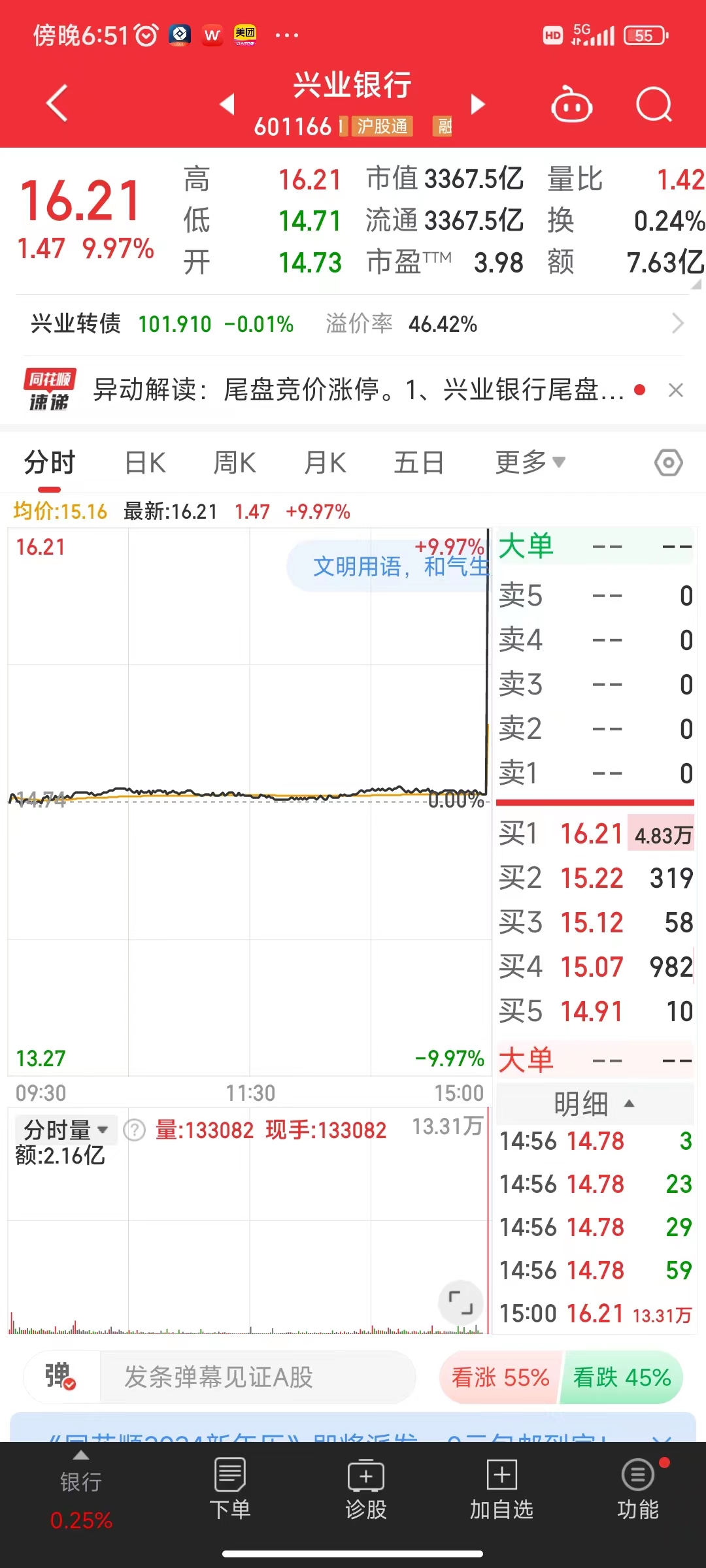Open 下单 order placement

pos(229,1493)
